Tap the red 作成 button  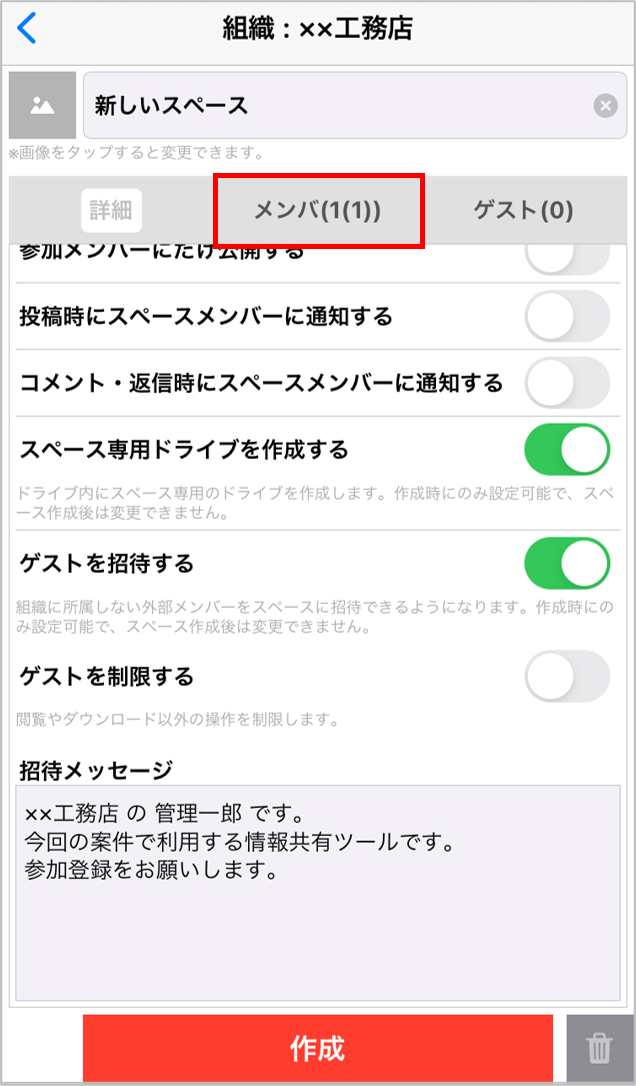[x=318, y=1049]
